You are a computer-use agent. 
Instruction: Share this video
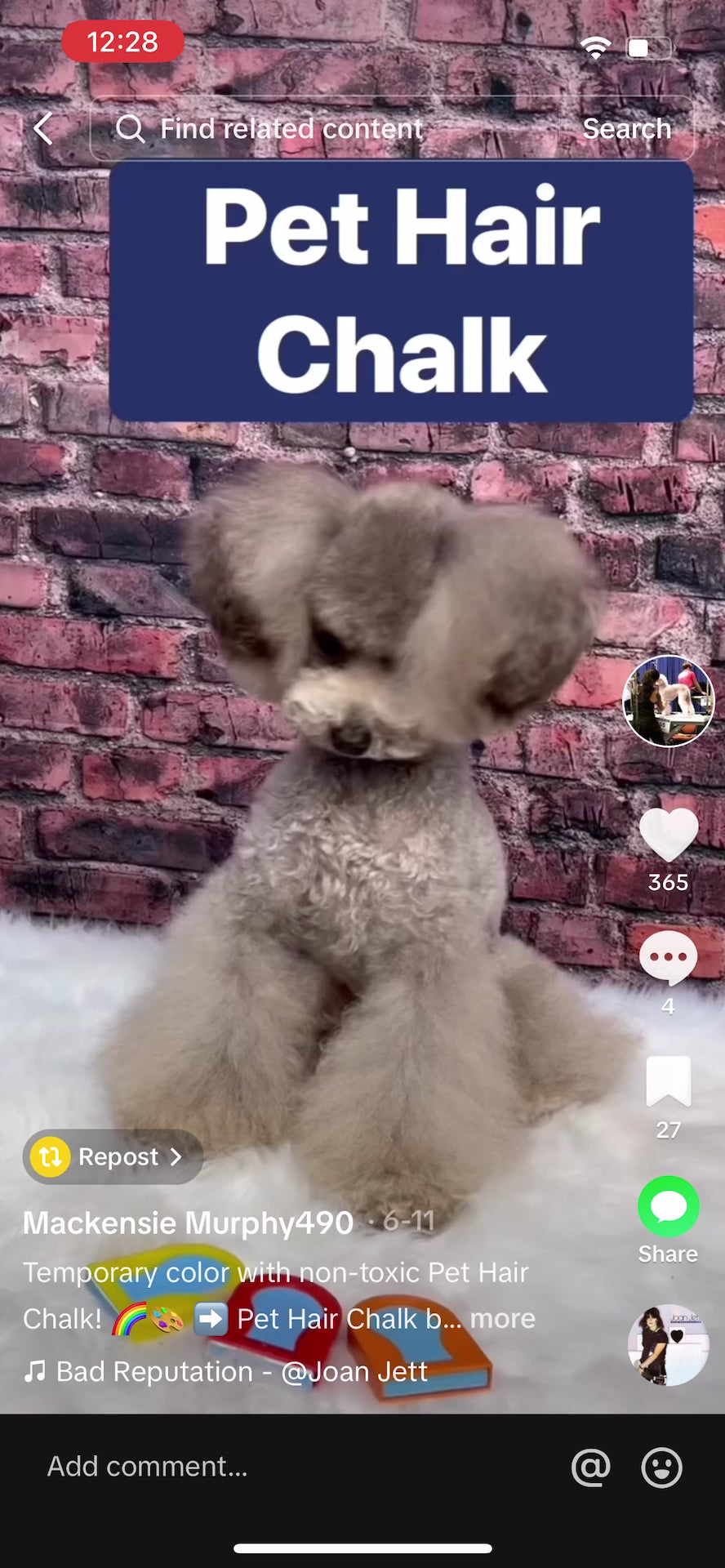coord(668,1207)
